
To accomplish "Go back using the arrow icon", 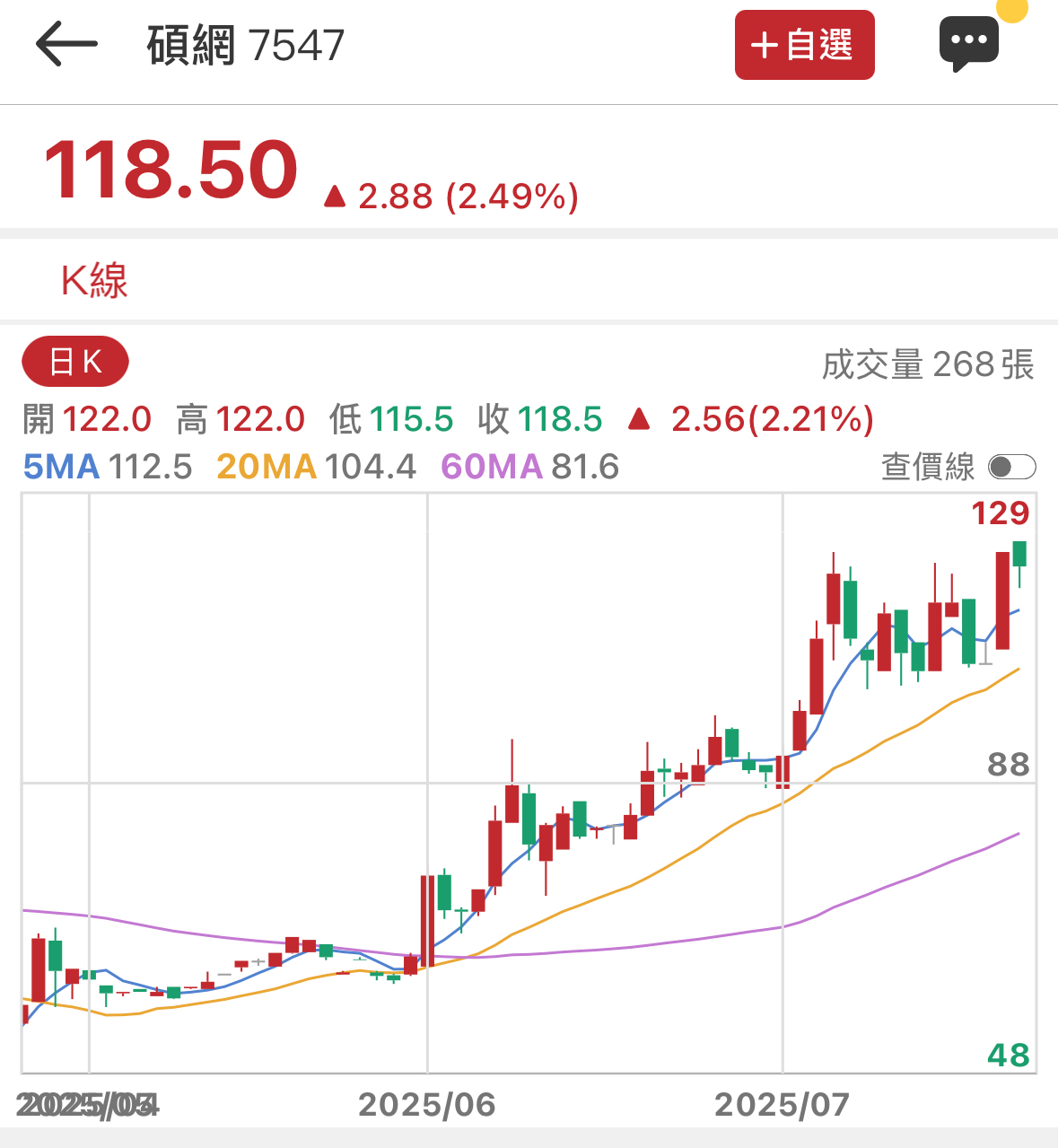I will (66, 44).
